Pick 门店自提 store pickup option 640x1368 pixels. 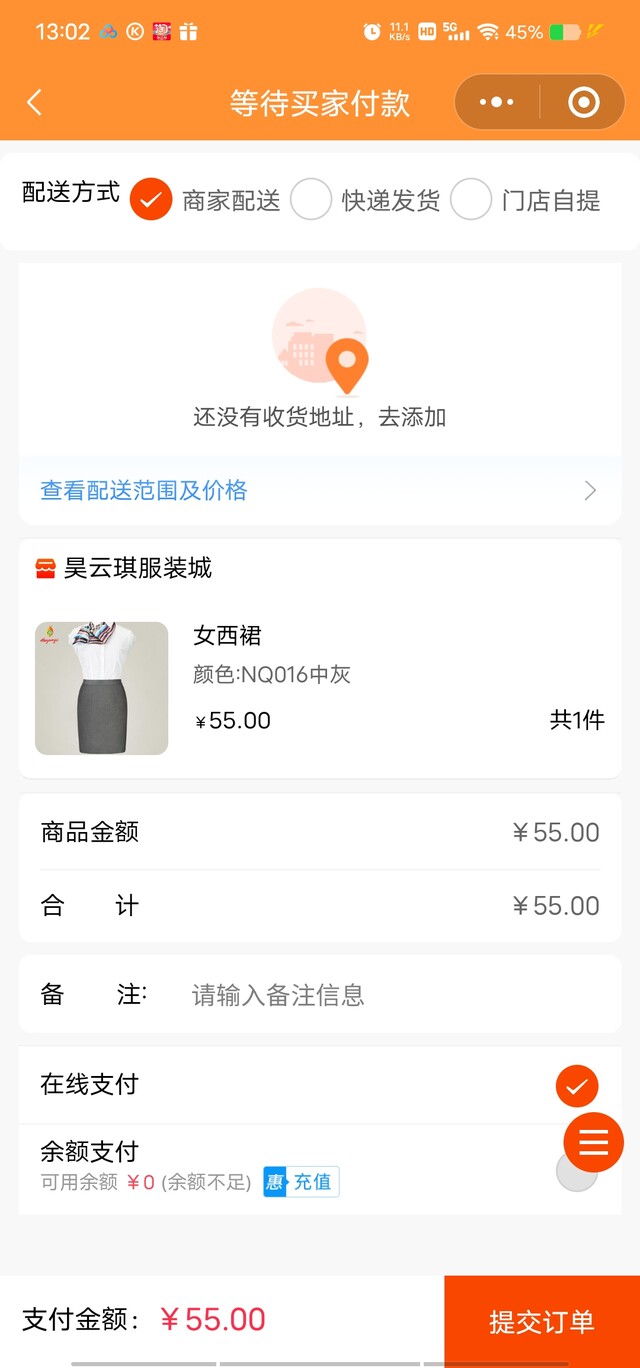click(x=471, y=199)
